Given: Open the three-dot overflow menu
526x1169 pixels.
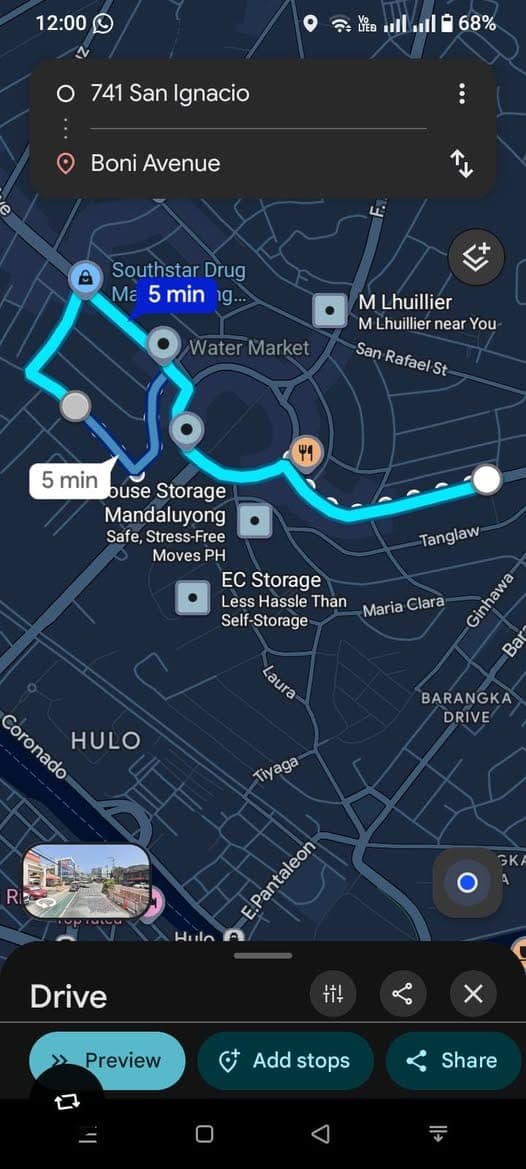Looking at the screenshot, I should (x=462, y=94).
